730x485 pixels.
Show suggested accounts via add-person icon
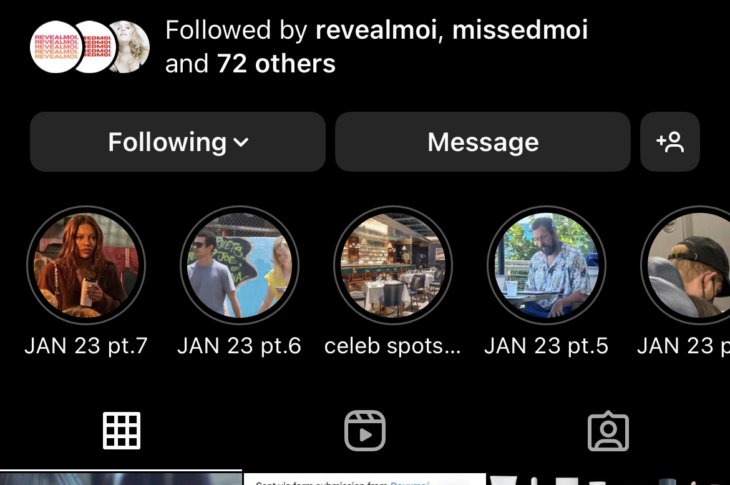669,142
